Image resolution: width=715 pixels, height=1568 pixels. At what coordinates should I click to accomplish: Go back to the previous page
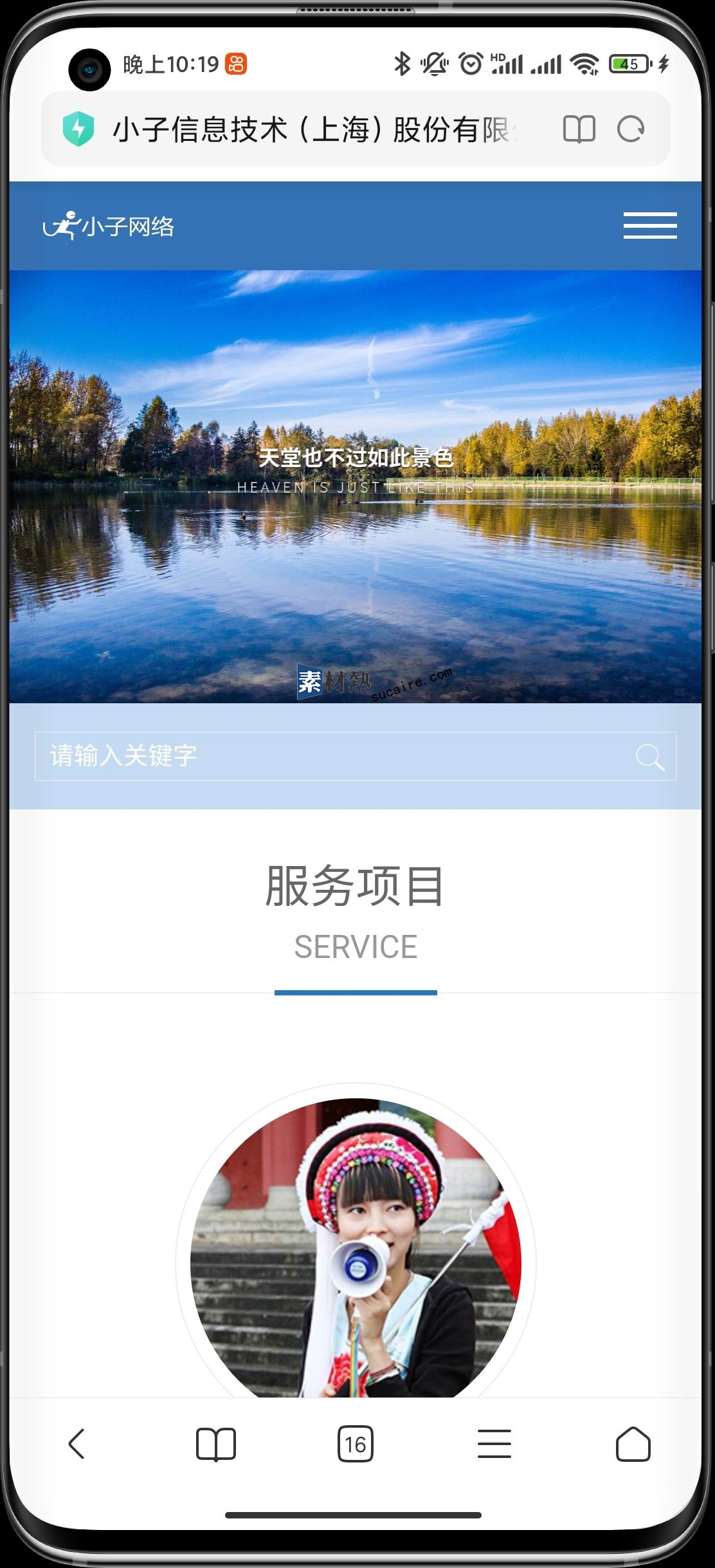[77, 1444]
